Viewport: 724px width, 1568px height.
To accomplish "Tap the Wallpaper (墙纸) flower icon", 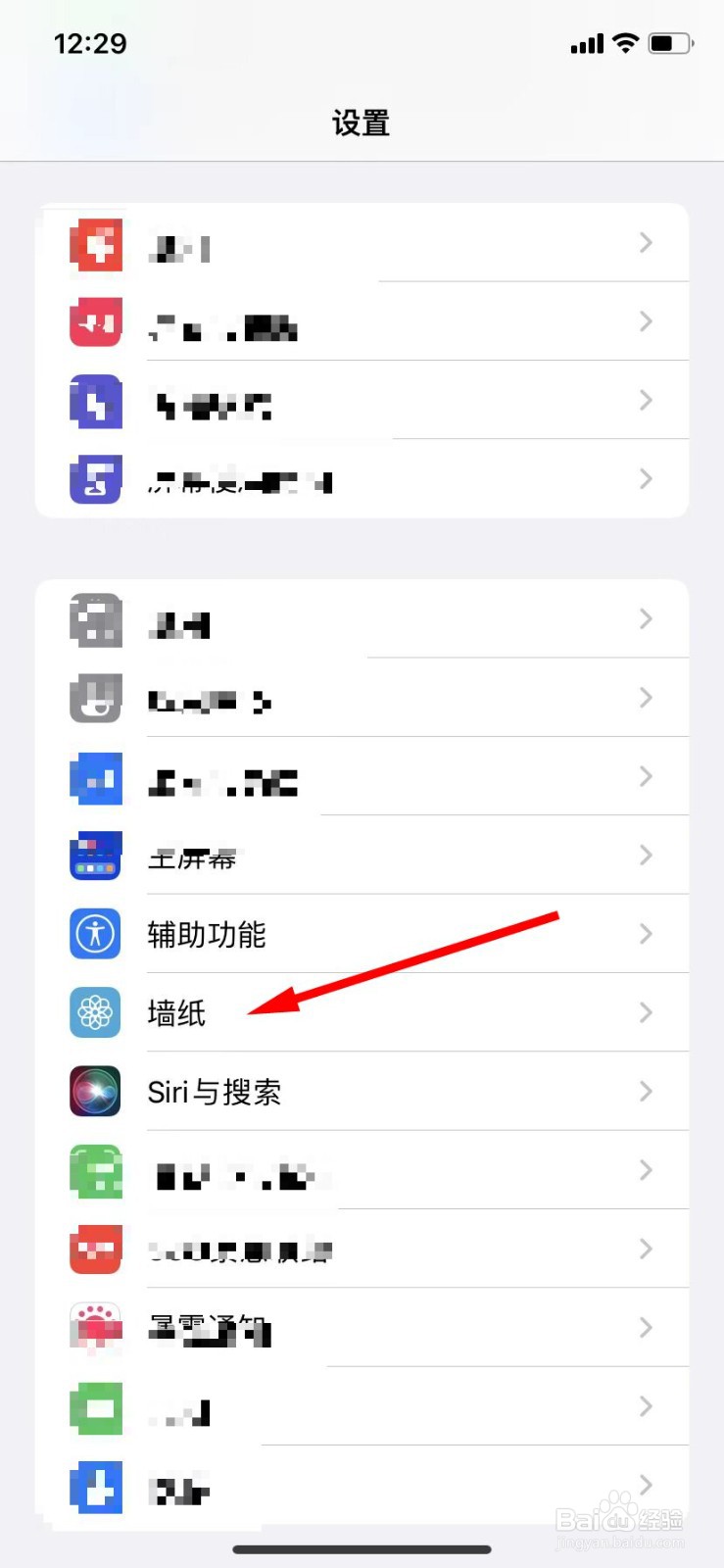I will (x=94, y=1013).
